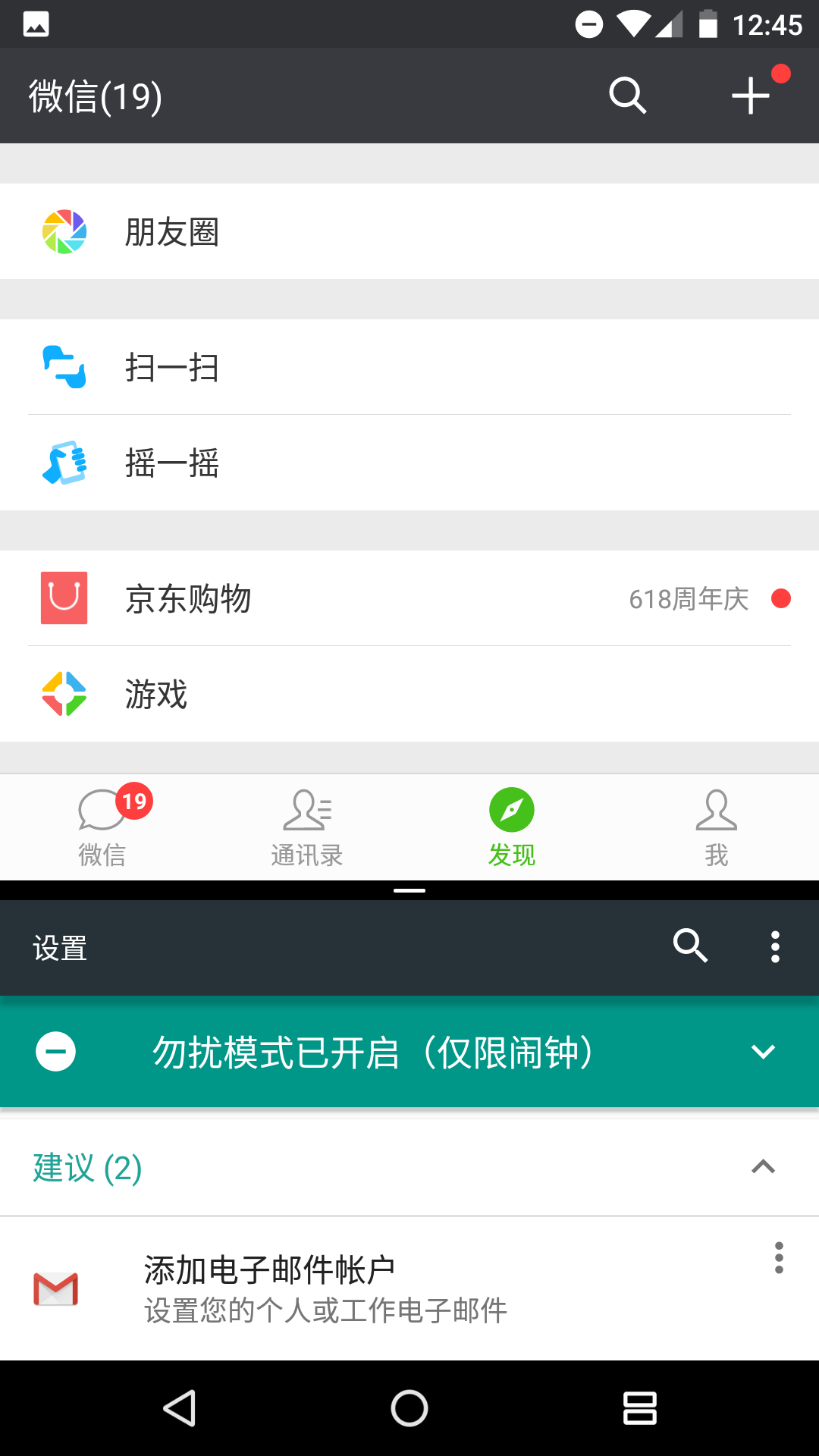The width and height of the screenshot is (819, 1456).
Task: Tap the split-screen recents button
Action: [x=639, y=1408]
